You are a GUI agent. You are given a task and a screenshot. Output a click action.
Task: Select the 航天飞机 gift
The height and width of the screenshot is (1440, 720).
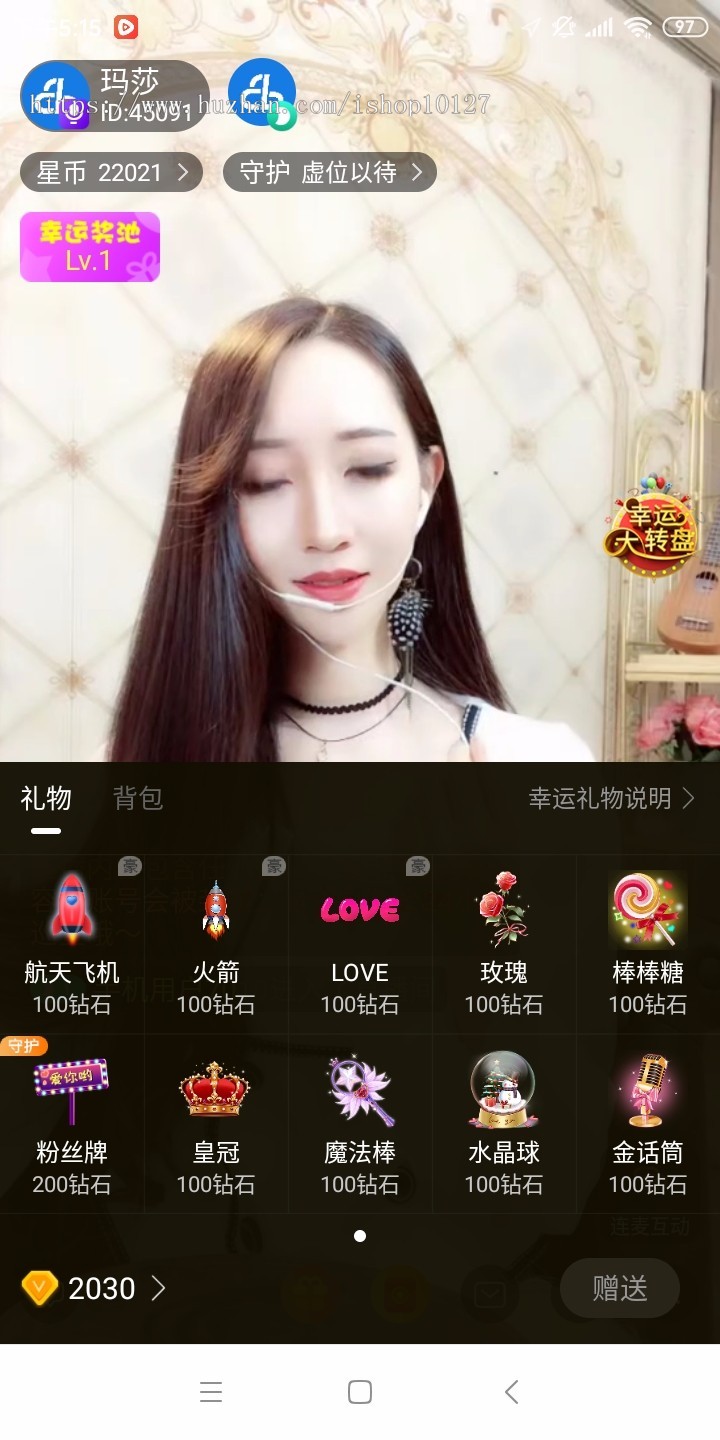[x=72, y=942]
